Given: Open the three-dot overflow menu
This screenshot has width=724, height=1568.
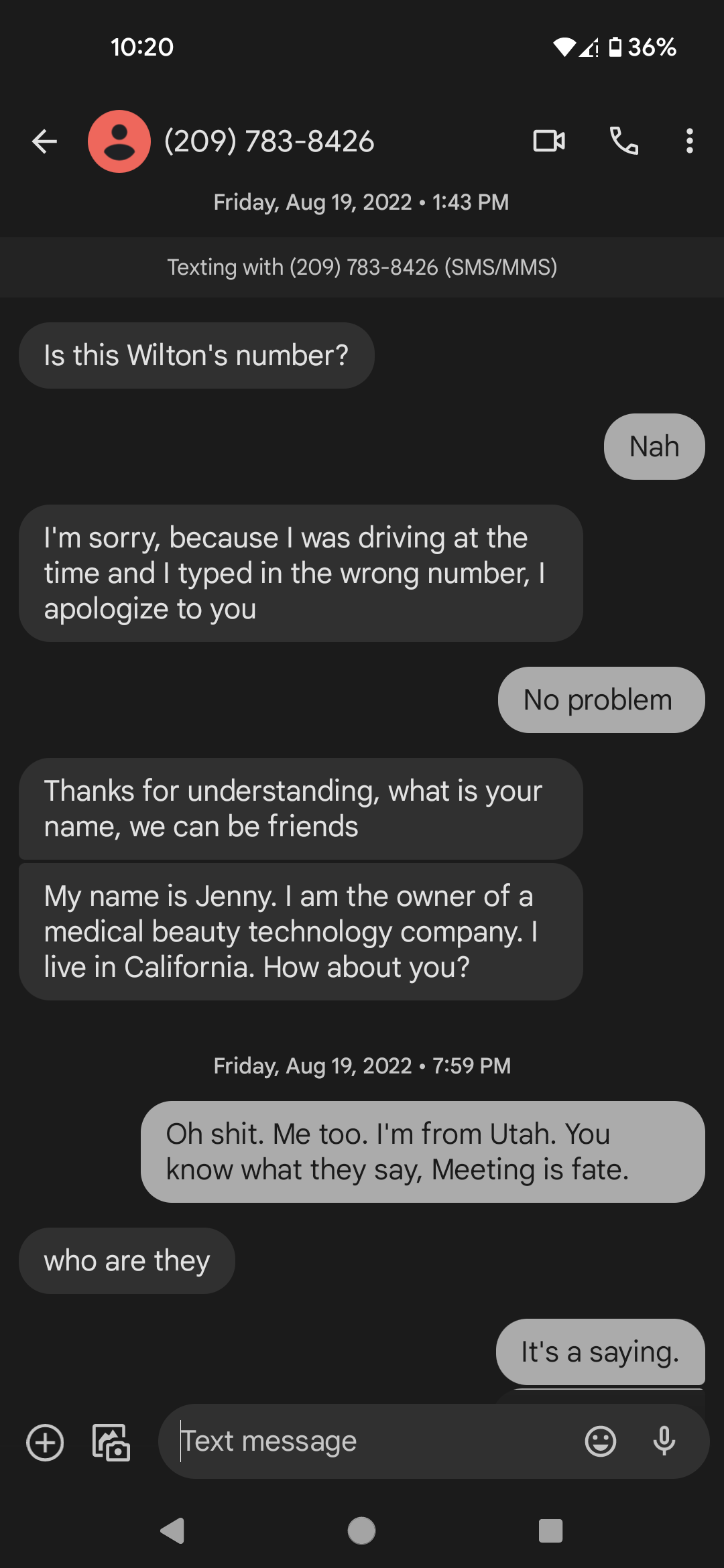Looking at the screenshot, I should click(689, 141).
